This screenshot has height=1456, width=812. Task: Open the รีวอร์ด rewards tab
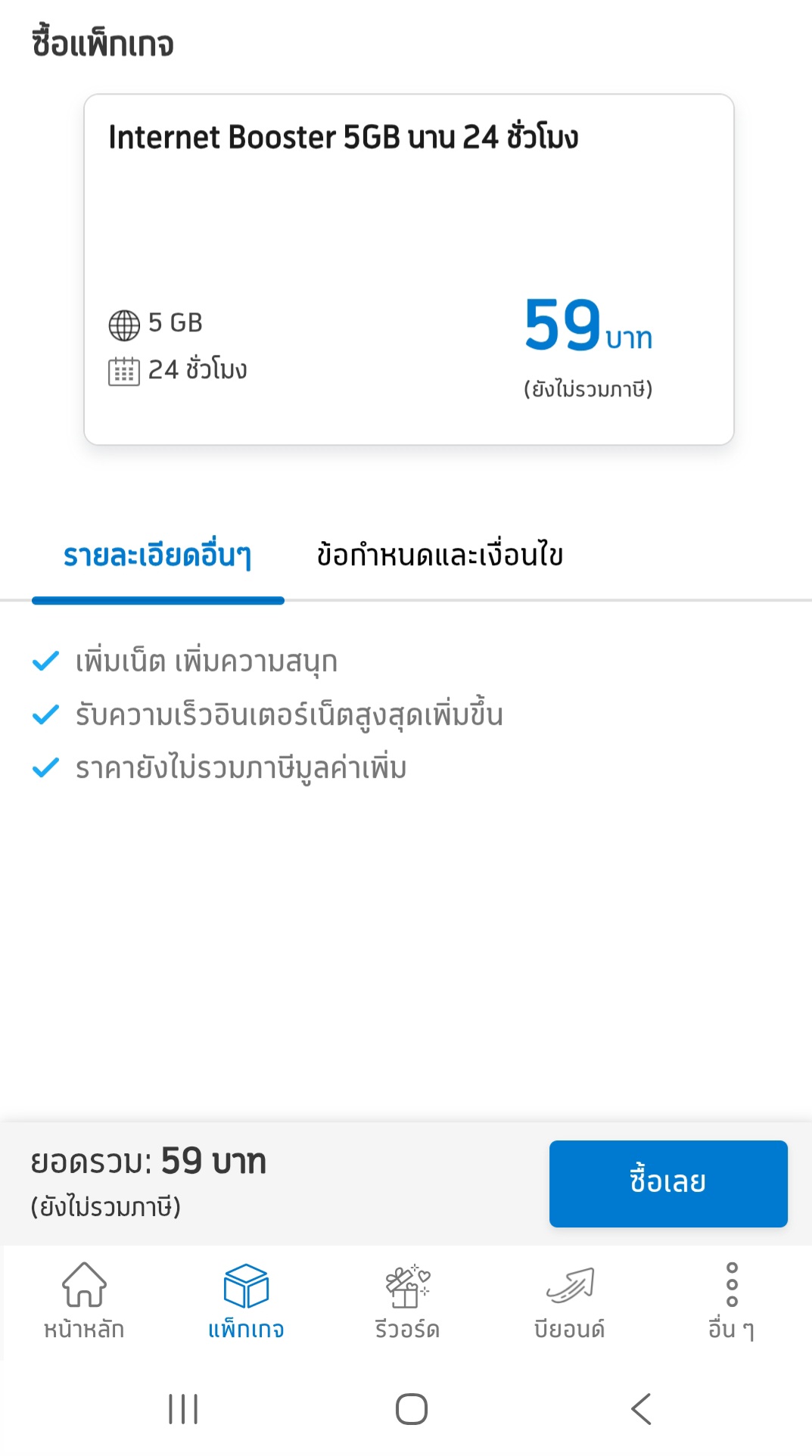coord(407,1302)
